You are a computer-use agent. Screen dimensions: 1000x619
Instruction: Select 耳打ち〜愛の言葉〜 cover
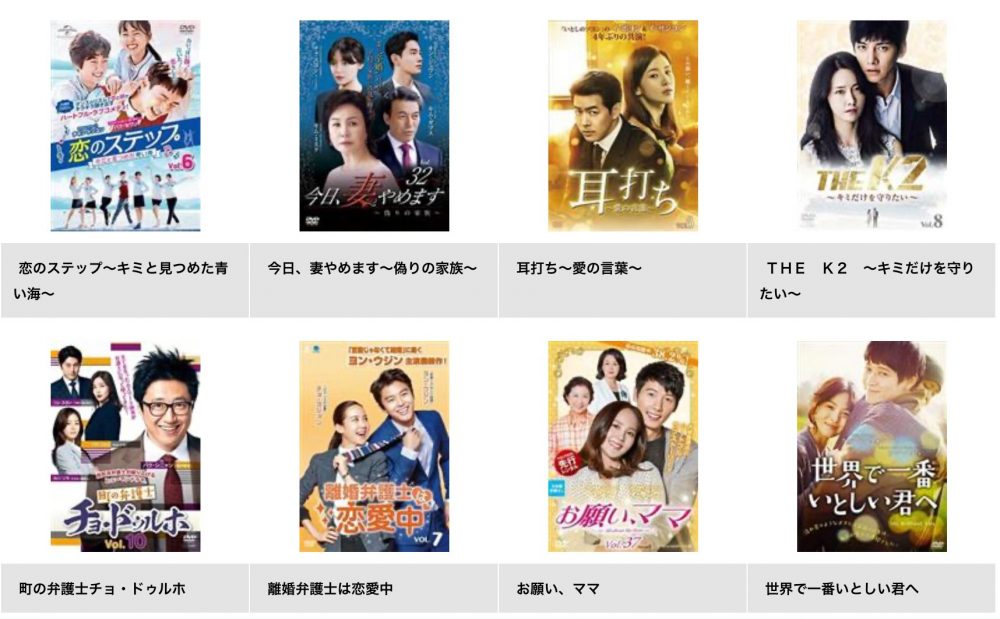point(622,126)
